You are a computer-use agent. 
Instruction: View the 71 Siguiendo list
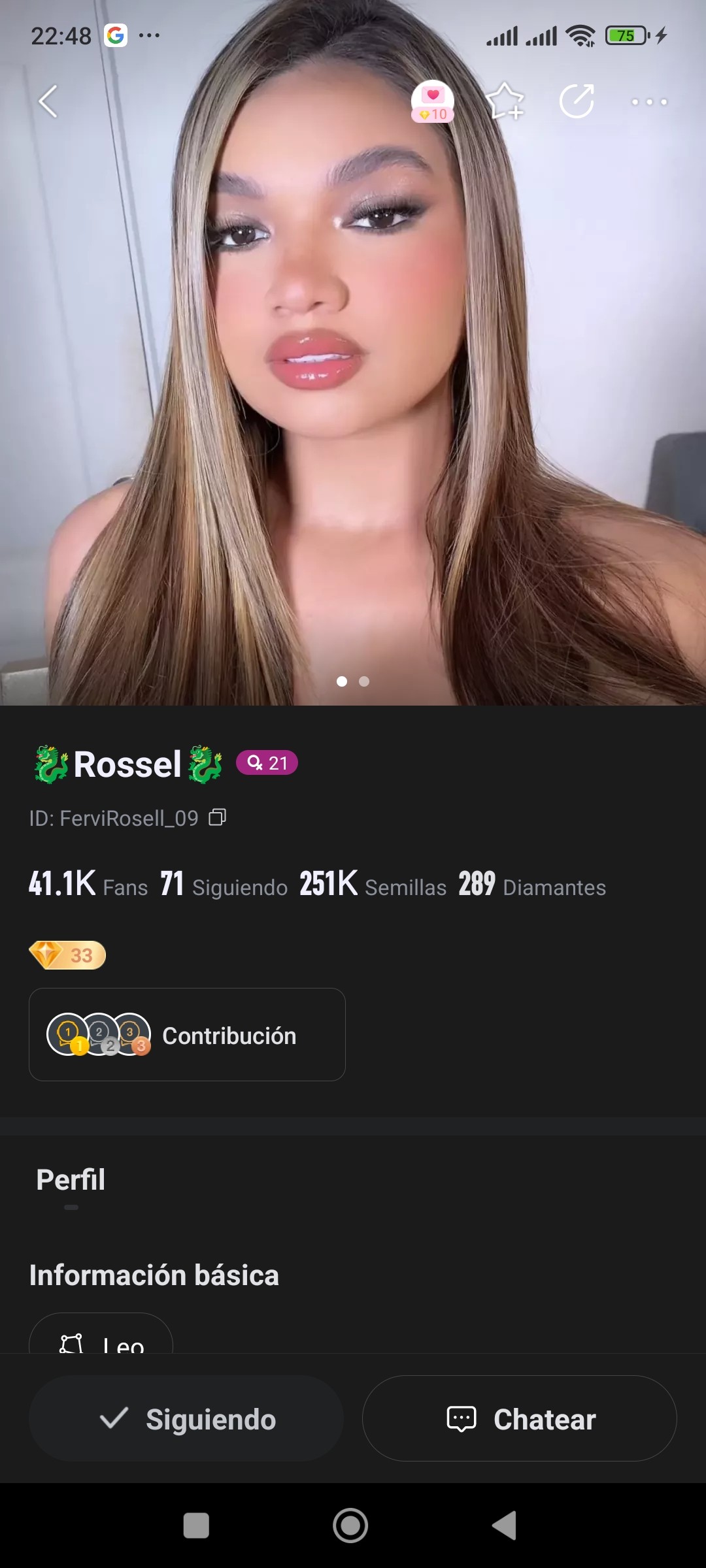[x=224, y=885]
